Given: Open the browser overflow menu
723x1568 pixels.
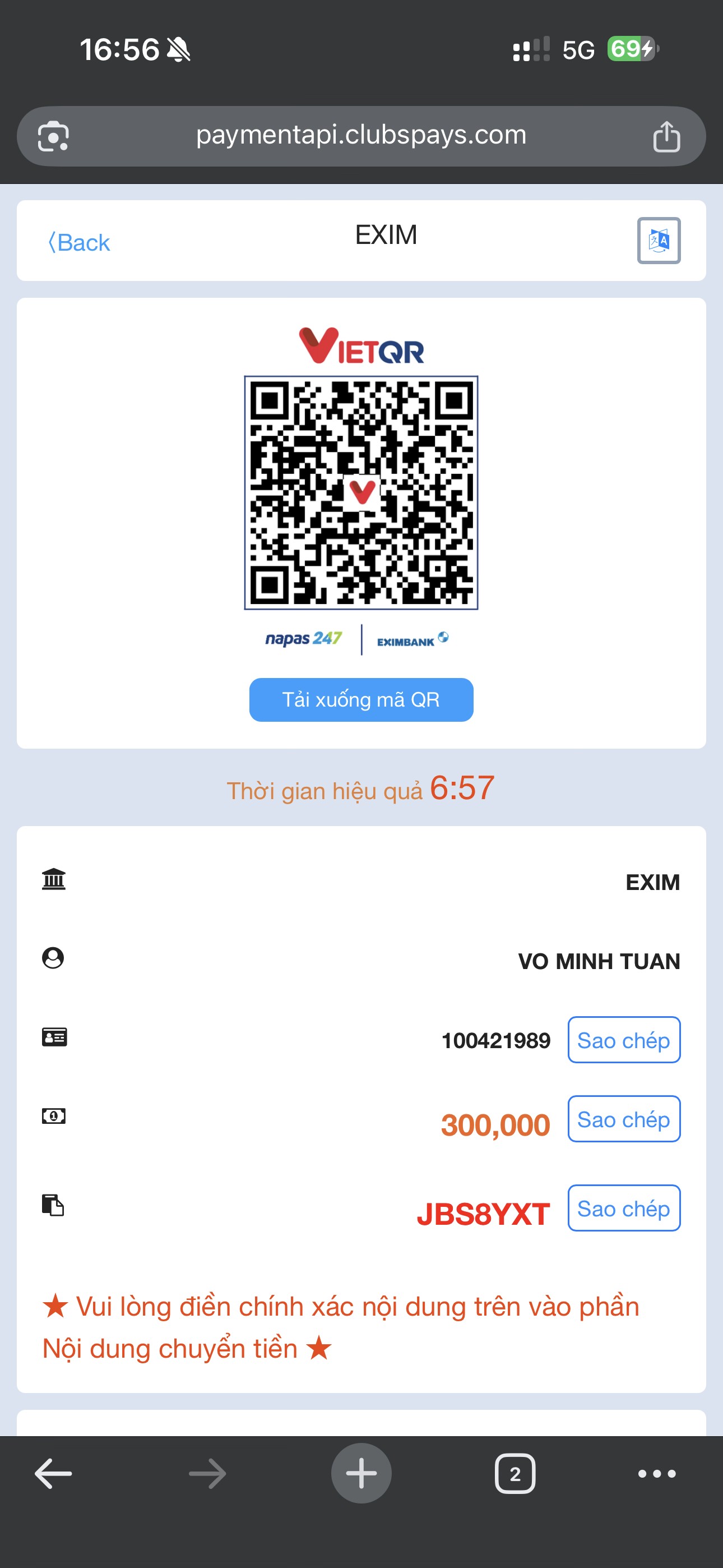Looking at the screenshot, I should click(657, 1474).
